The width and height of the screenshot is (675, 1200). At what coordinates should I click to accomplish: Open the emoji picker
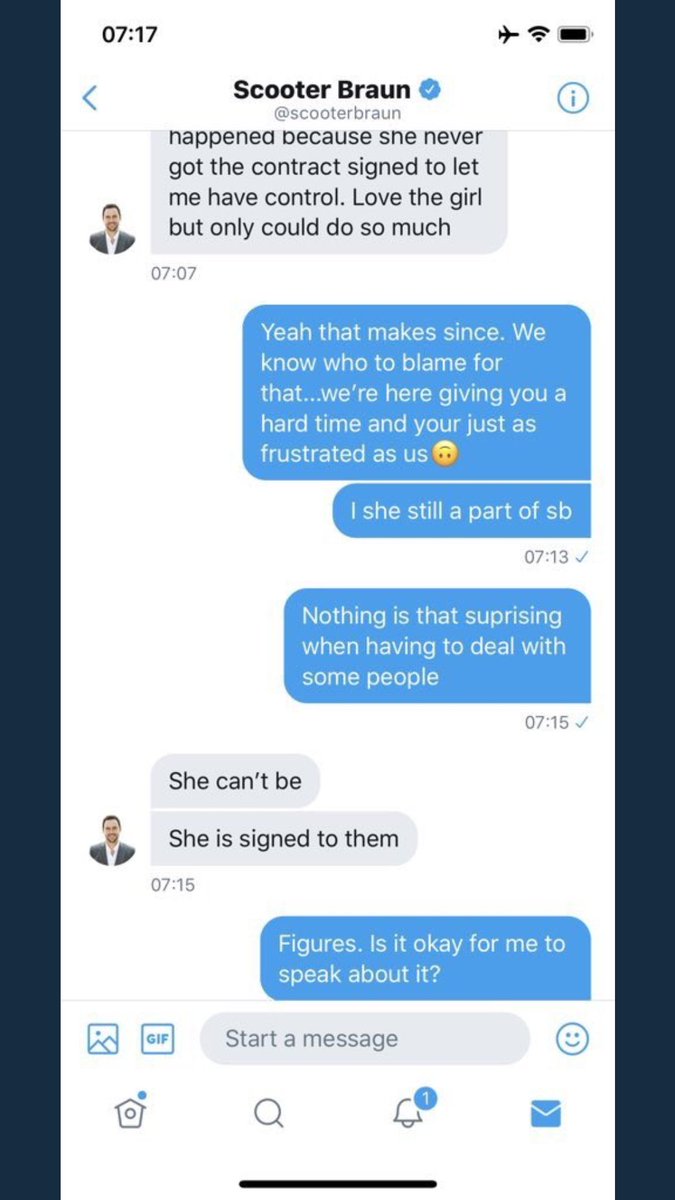572,1039
